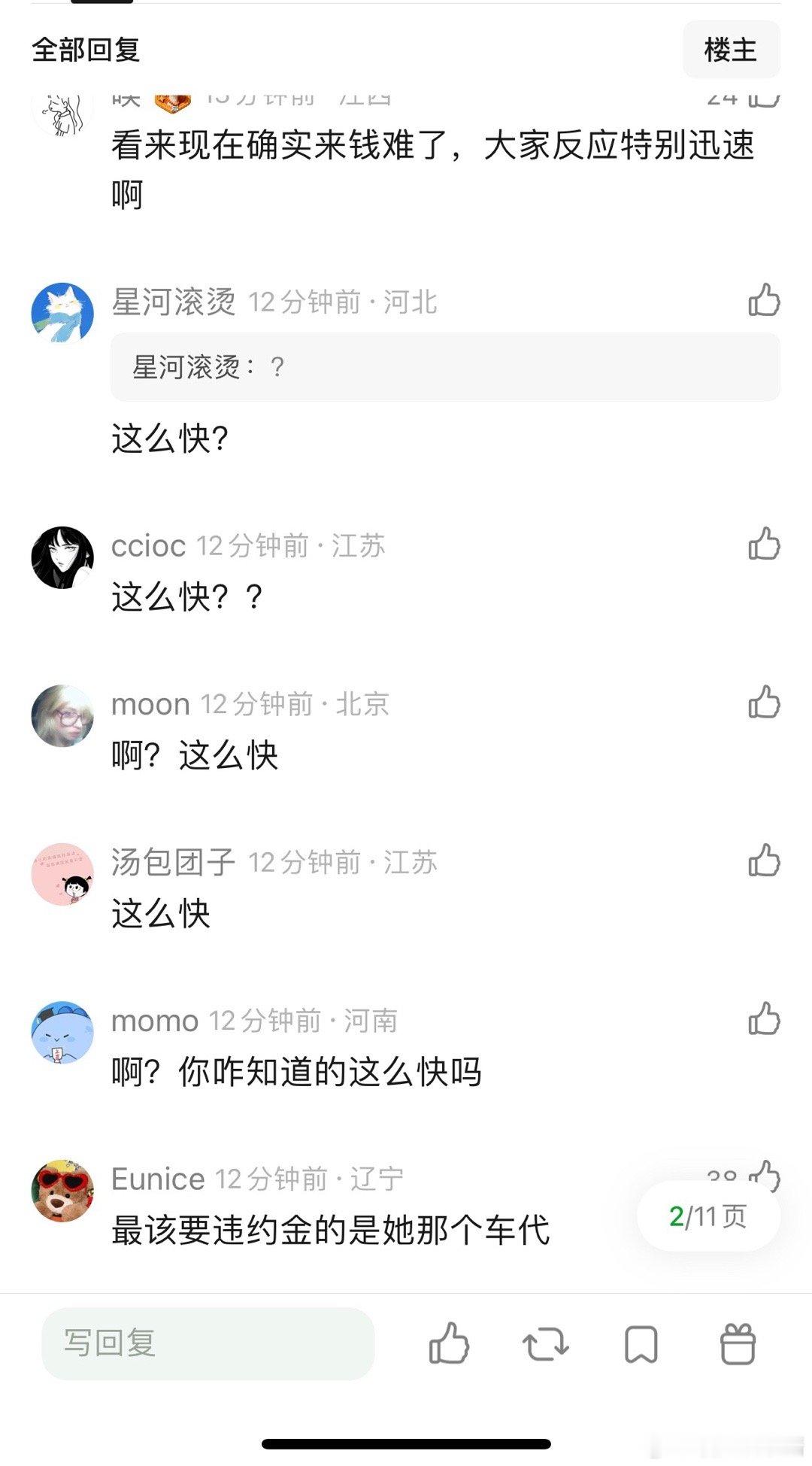The image size is (812, 1466).
Task: Like ccioc's comment
Action: tap(765, 547)
